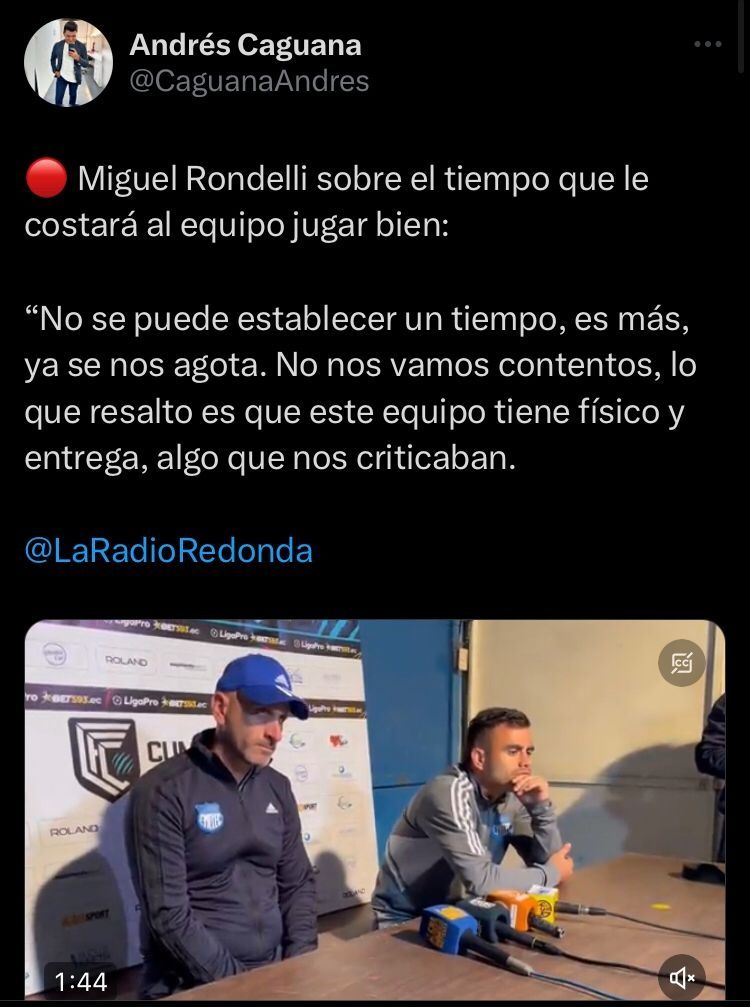The width and height of the screenshot is (750, 1007).
Task: Play the Miguel Rondelli press conference video
Action: 374,810
